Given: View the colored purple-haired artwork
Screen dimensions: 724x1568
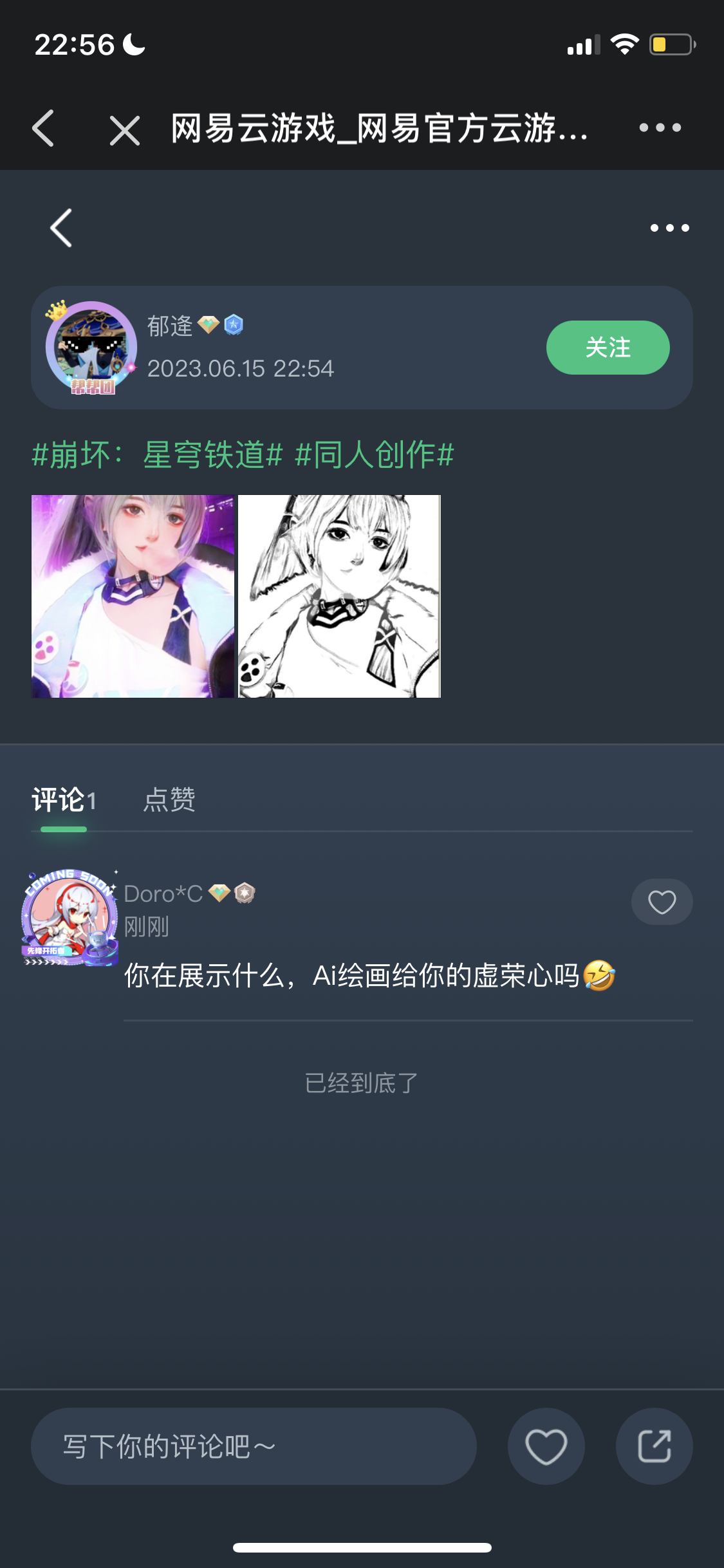Looking at the screenshot, I should point(133,596).
